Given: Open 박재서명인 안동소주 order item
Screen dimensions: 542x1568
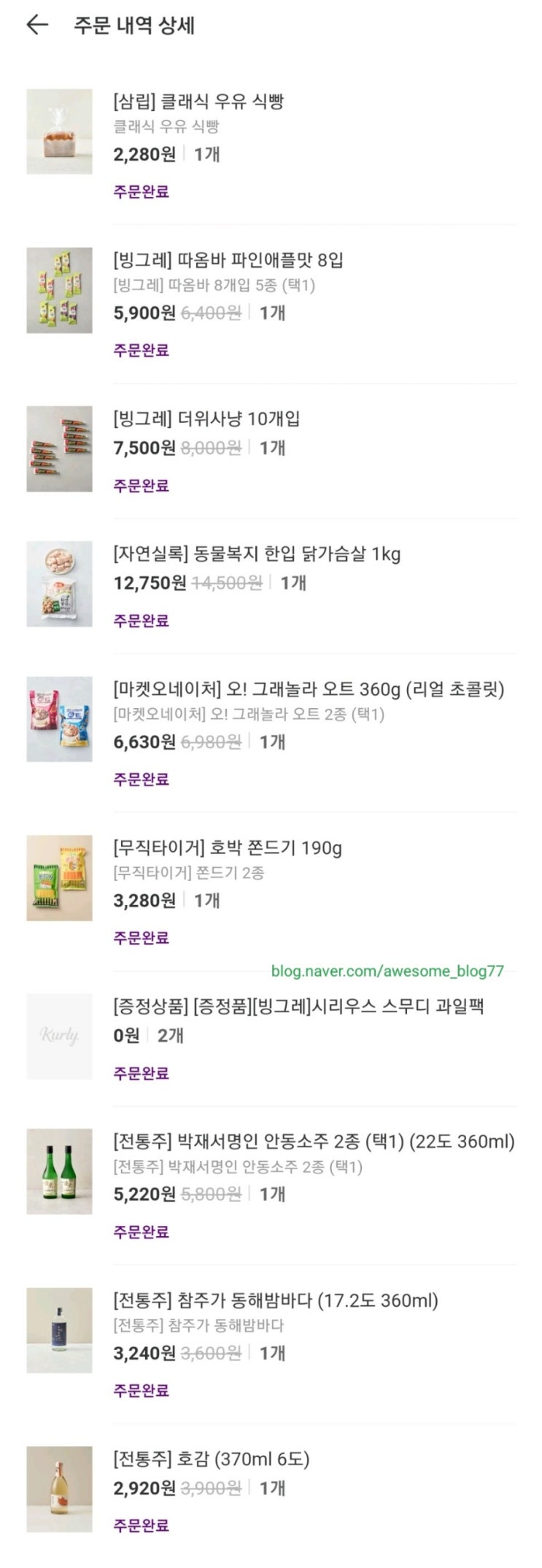Looking at the screenshot, I should tap(271, 1186).
